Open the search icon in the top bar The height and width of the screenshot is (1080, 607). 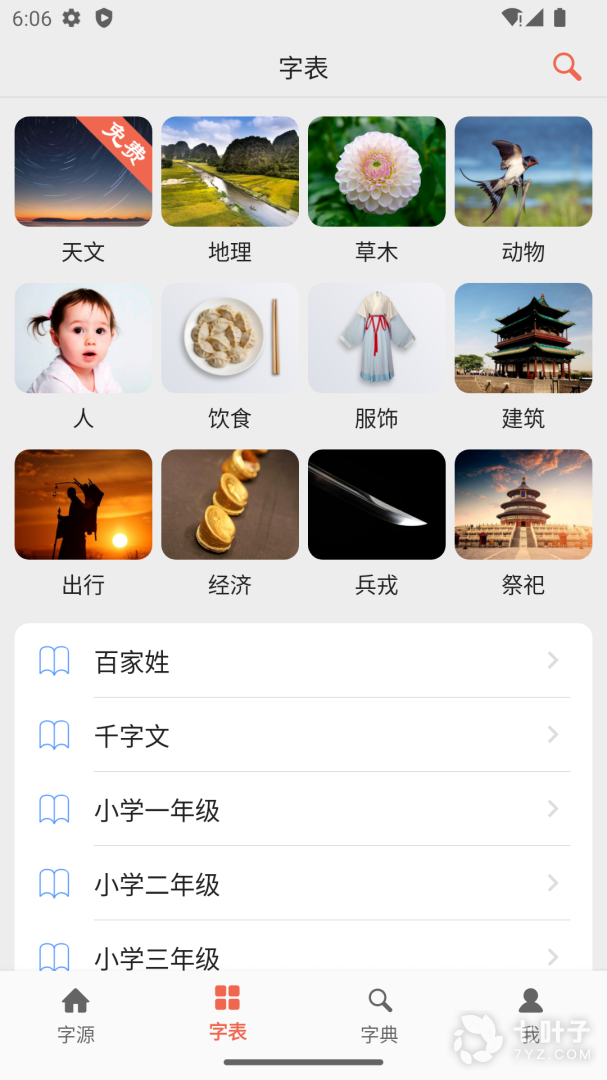pos(567,67)
